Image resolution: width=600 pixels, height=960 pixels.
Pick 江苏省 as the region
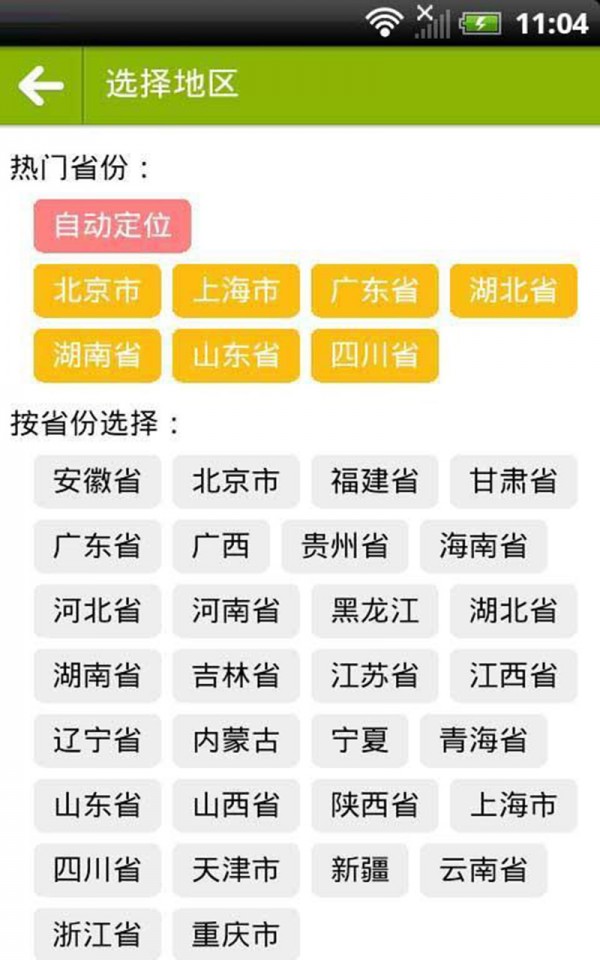click(x=374, y=675)
